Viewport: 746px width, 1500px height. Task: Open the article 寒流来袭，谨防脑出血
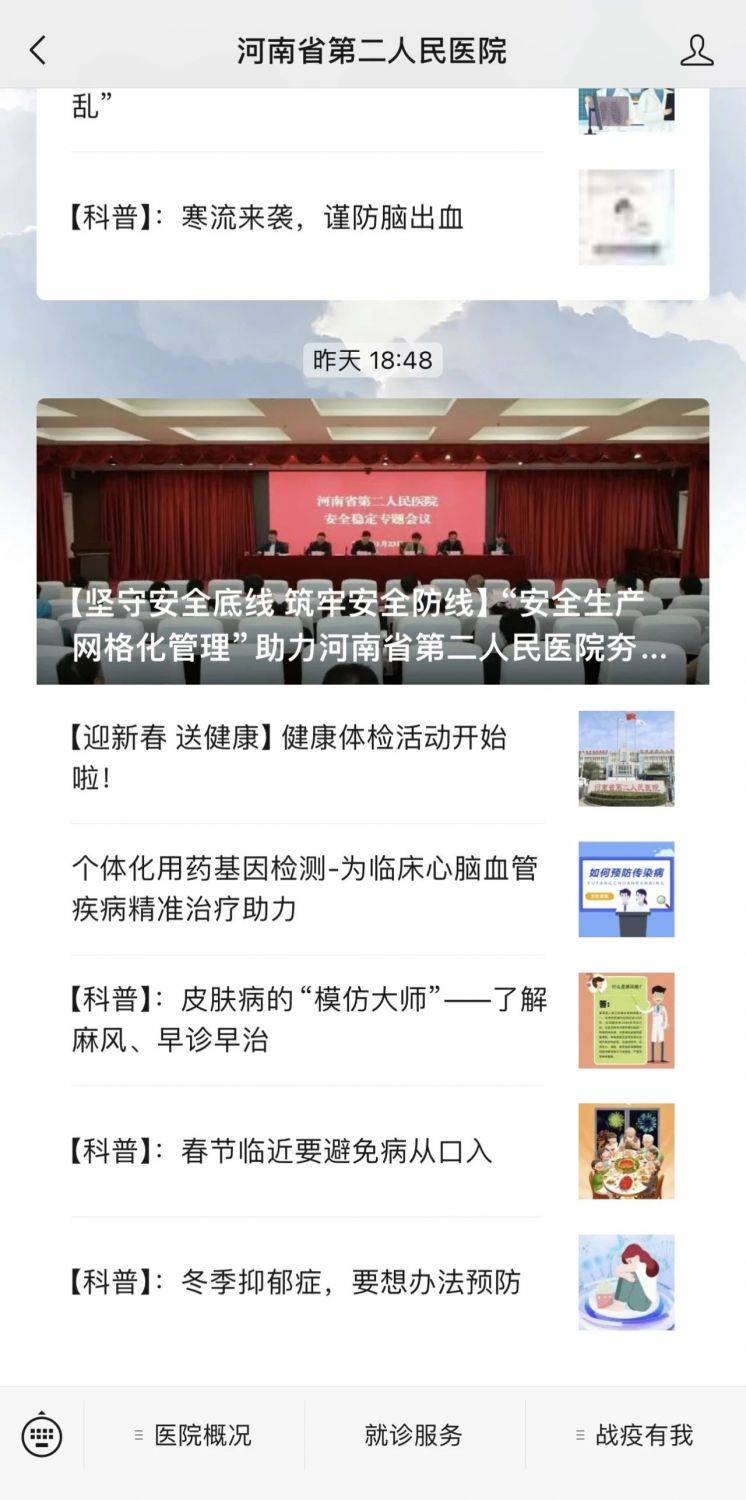[x=372, y=218]
